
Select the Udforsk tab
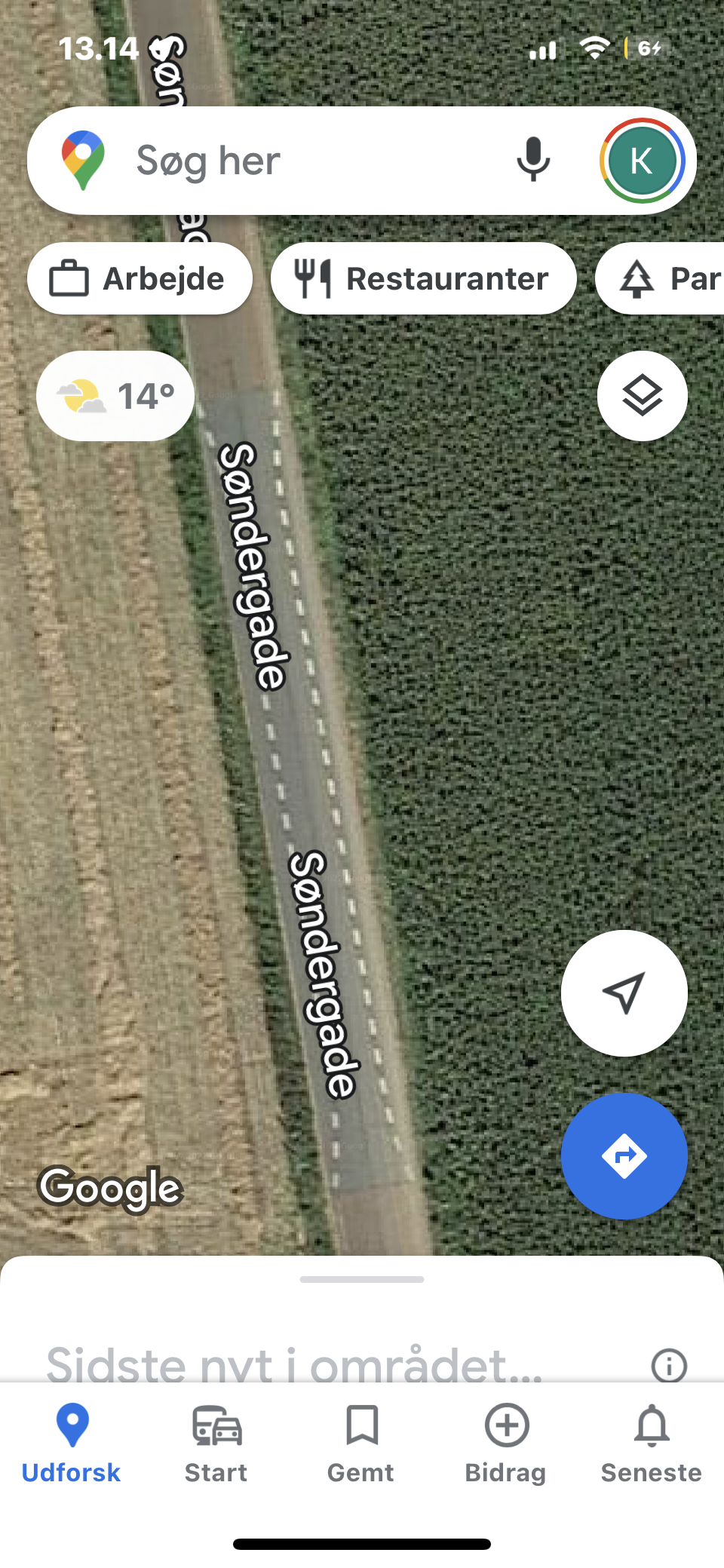point(72,1442)
